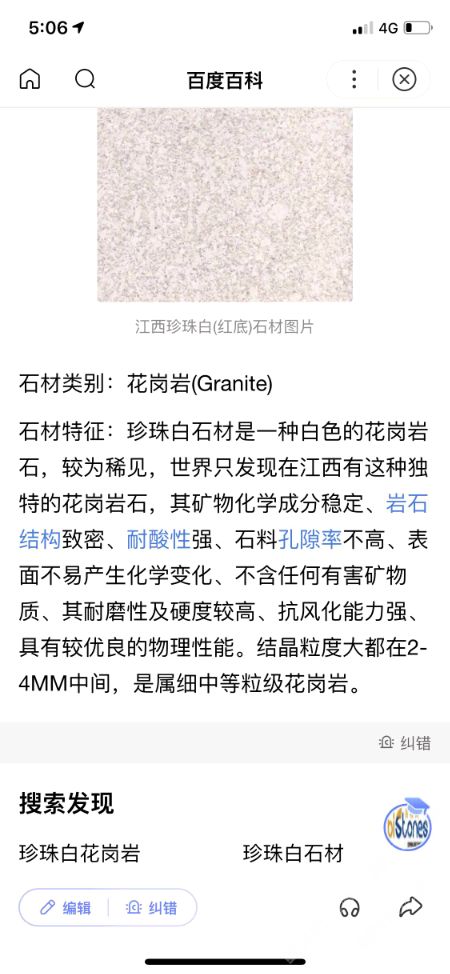This screenshot has height=974, width=450.
Task: Share this entry
Action: click(x=410, y=908)
